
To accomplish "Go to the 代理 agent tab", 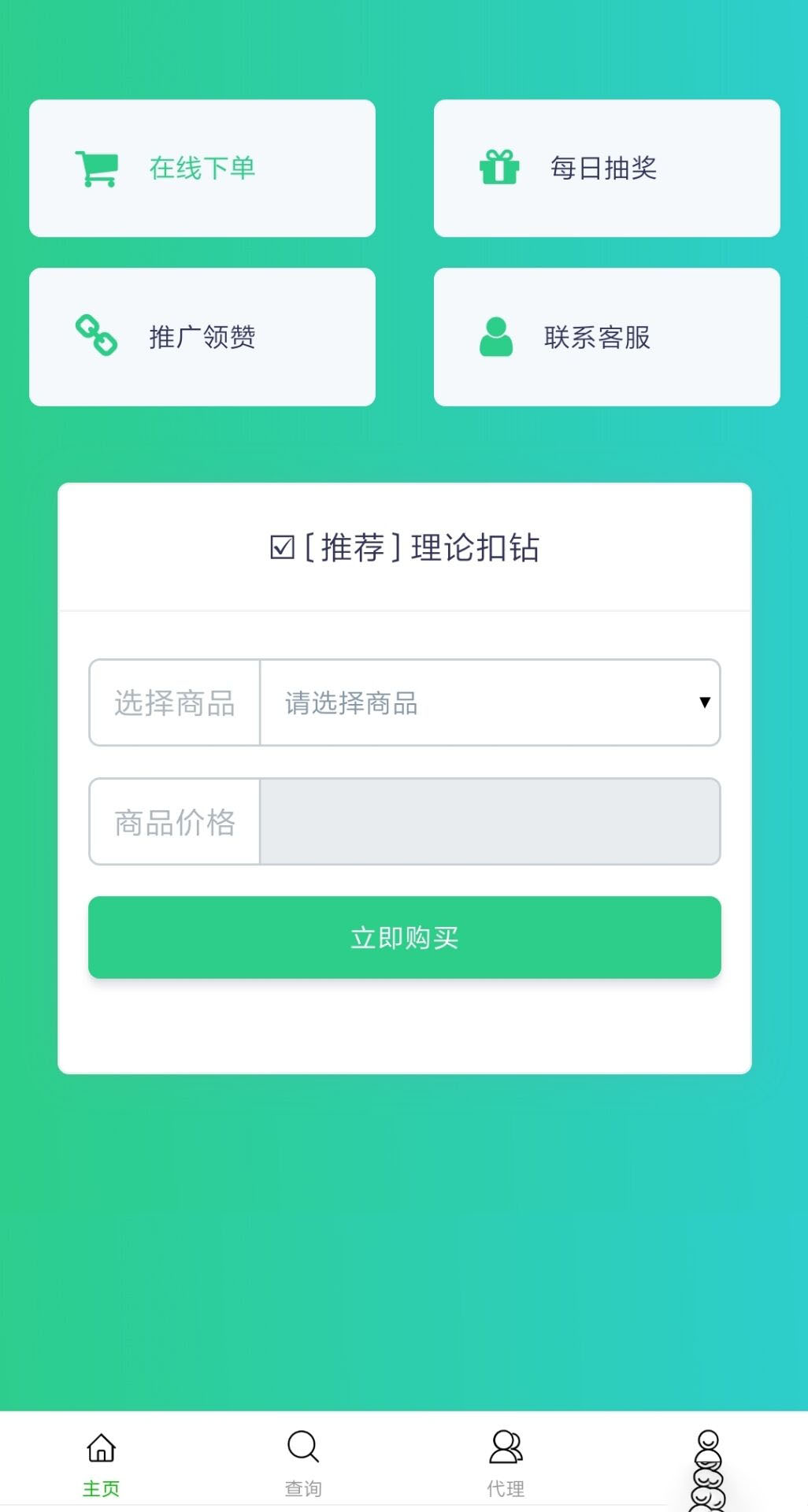I will [506, 1463].
